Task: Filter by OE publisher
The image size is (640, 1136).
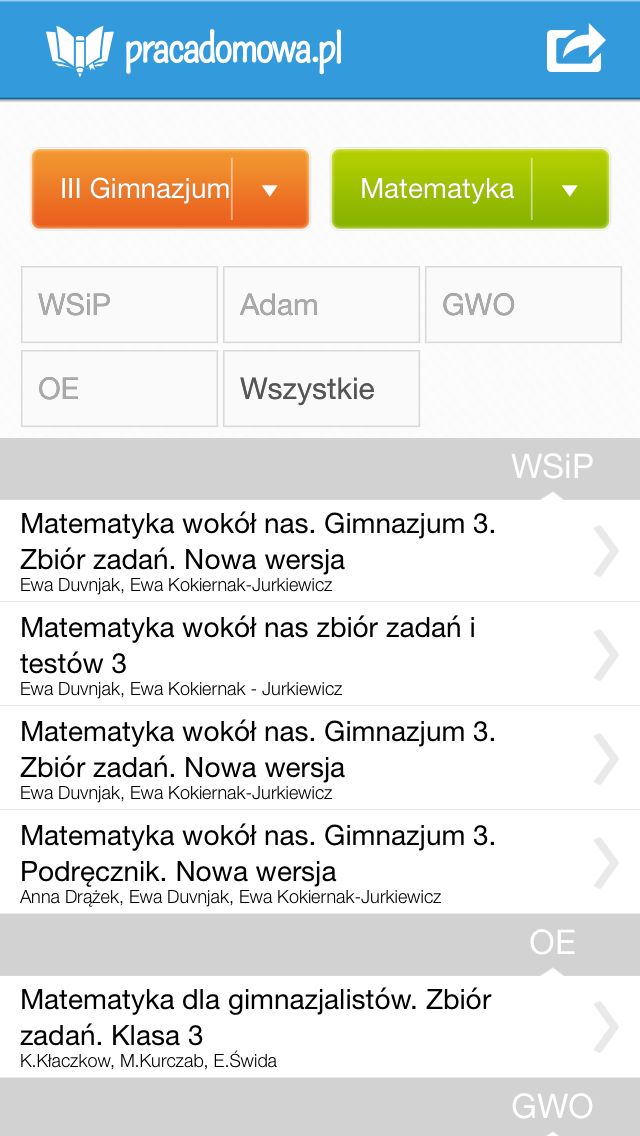Action: tap(120, 389)
